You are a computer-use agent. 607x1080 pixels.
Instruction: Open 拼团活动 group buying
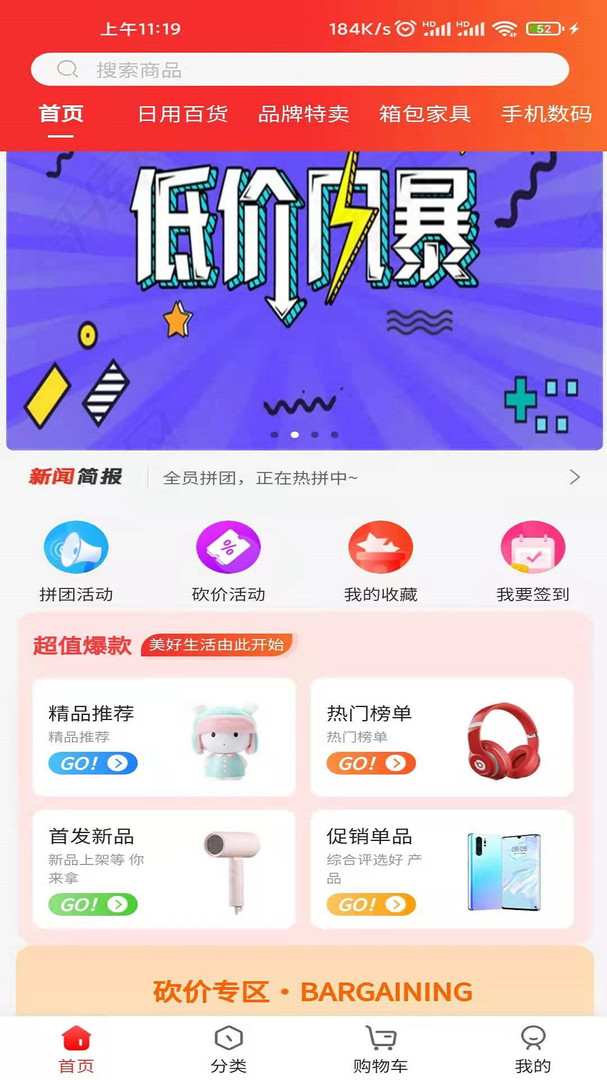click(76, 562)
